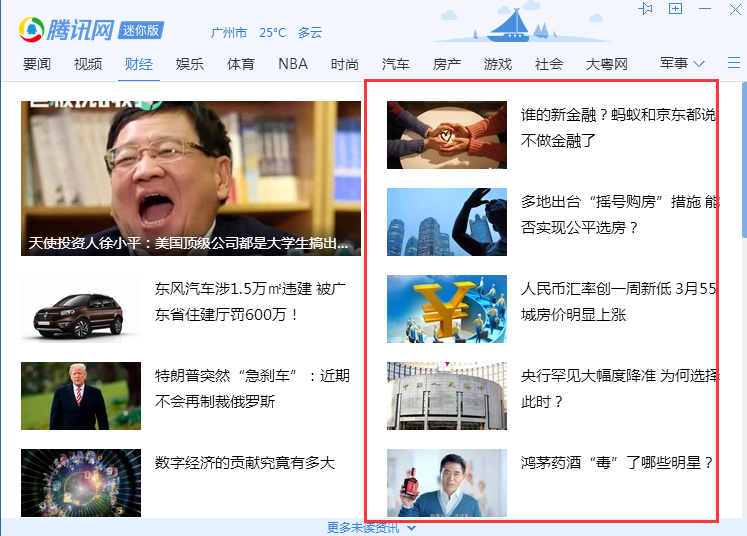Read the 人民币汇率 article
The height and width of the screenshot is (536, 747).
(617, 301)
